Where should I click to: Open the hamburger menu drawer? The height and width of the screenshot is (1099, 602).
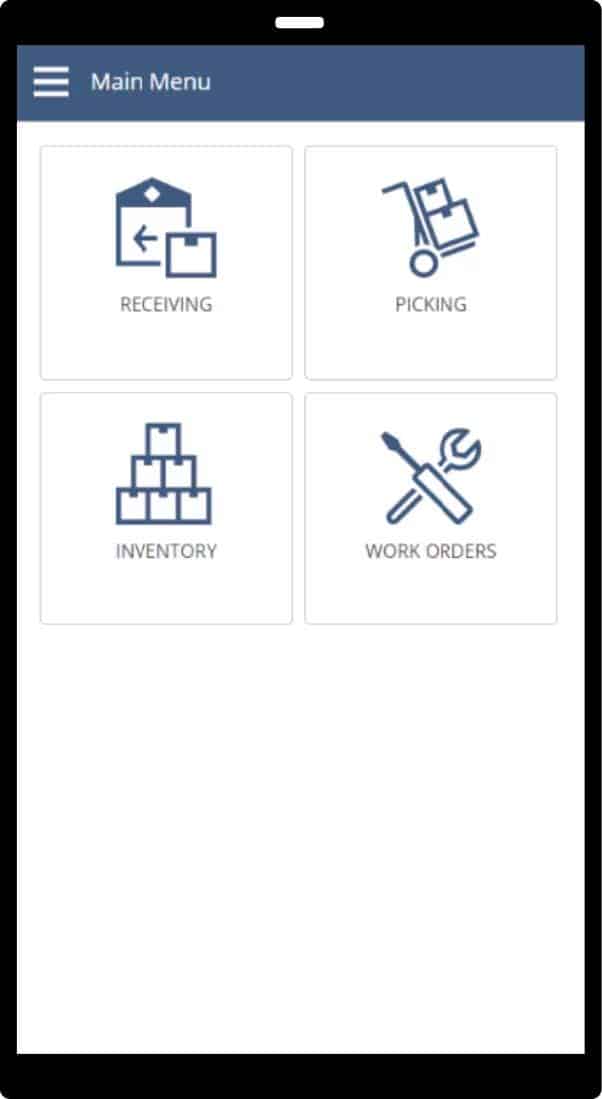[x=51, y=82]
